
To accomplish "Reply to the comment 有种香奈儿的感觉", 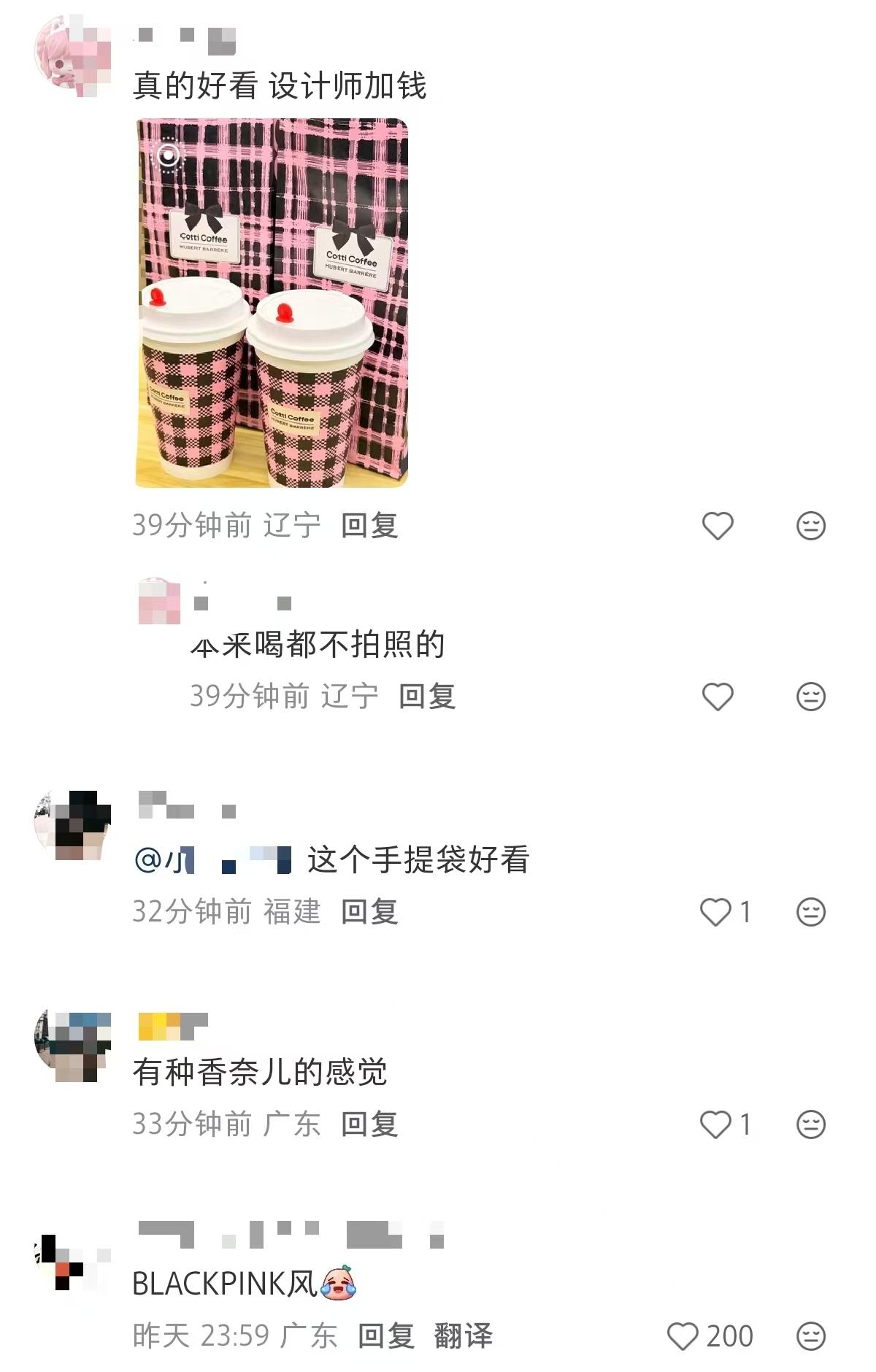I will pos(369,1124).
